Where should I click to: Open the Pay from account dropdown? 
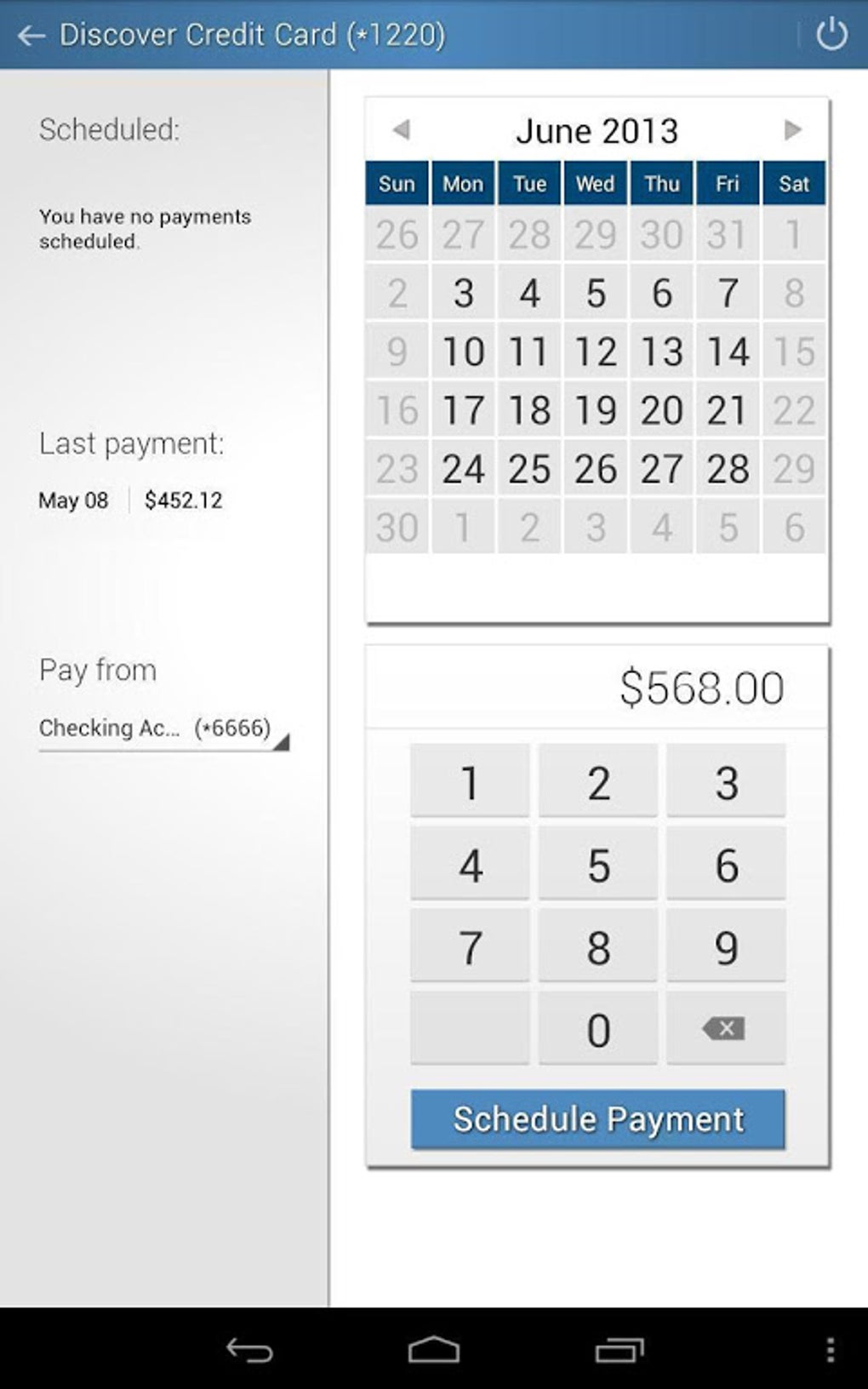click(163, 729)
